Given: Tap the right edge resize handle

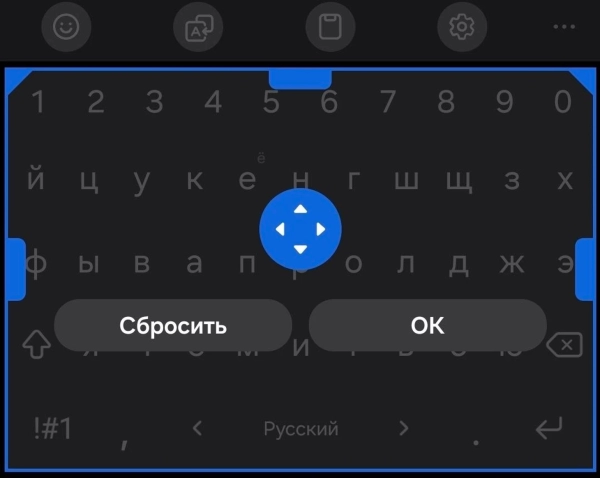Looking at the screenshot, I should 585,269.
